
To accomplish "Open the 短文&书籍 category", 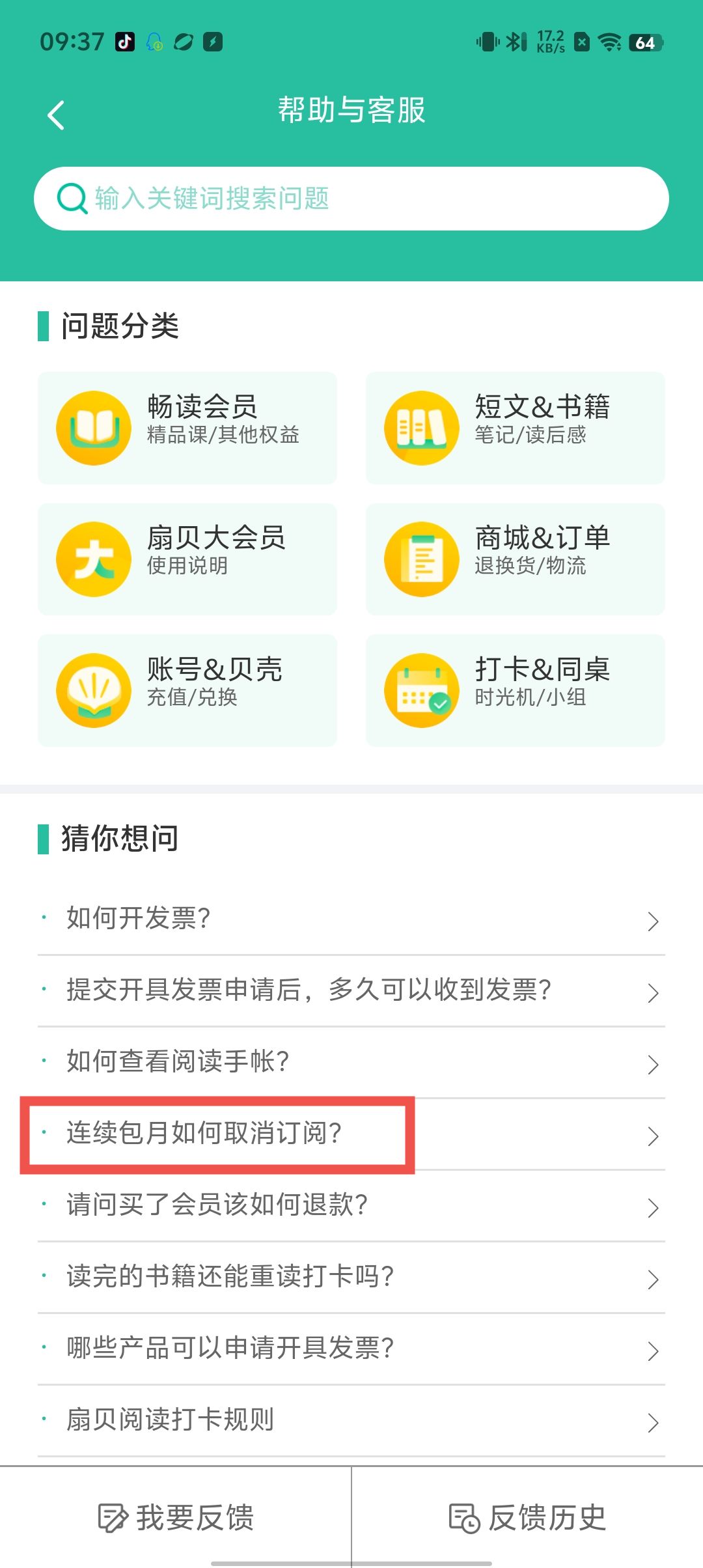I will (x=515, y=428).
